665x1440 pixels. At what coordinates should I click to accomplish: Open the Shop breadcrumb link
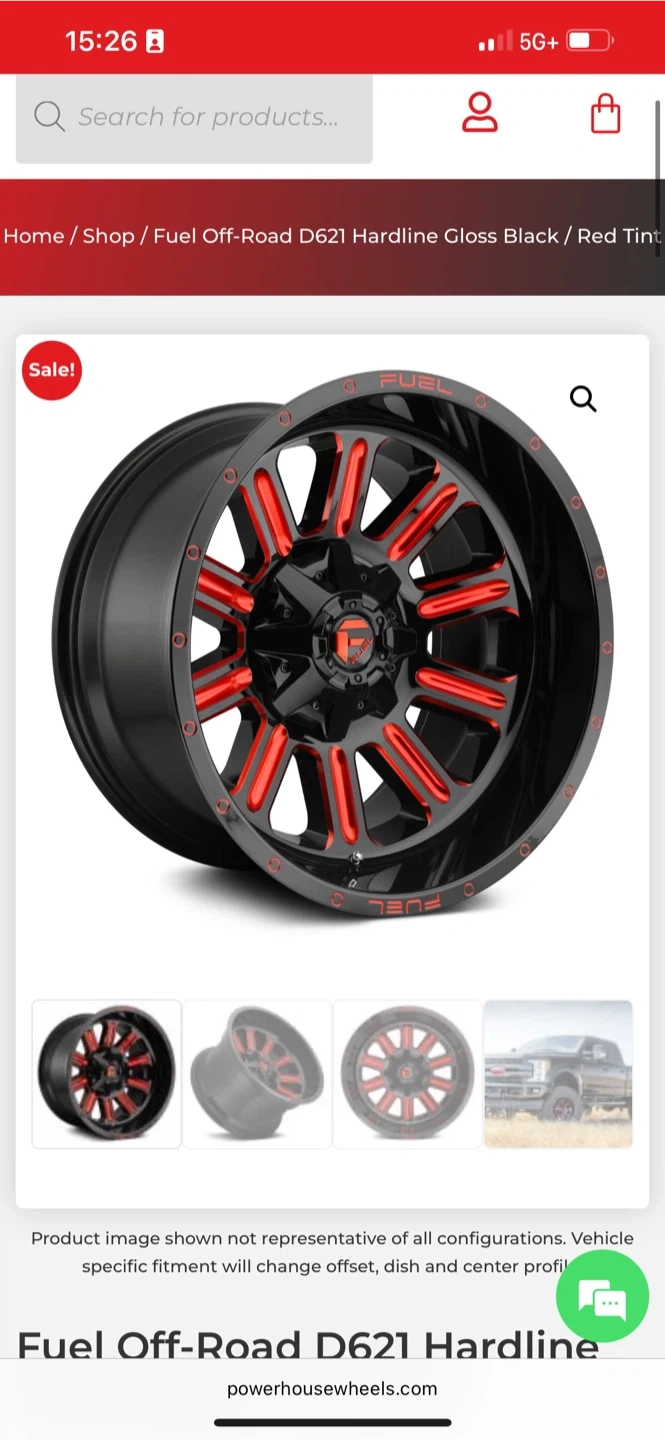click(108, 236)
